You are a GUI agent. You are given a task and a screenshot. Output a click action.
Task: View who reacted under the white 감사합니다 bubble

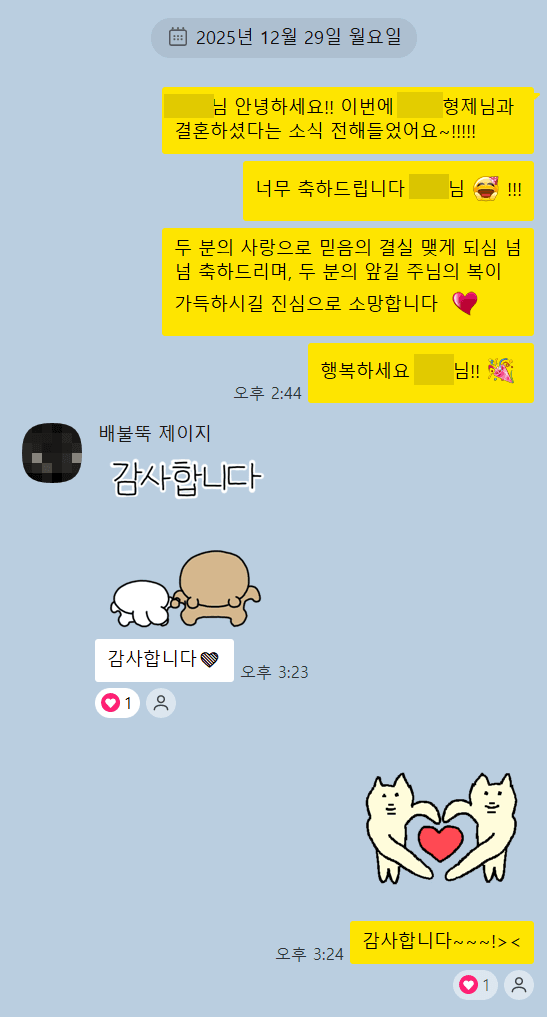pyautogui.click(x=161, y=703)
